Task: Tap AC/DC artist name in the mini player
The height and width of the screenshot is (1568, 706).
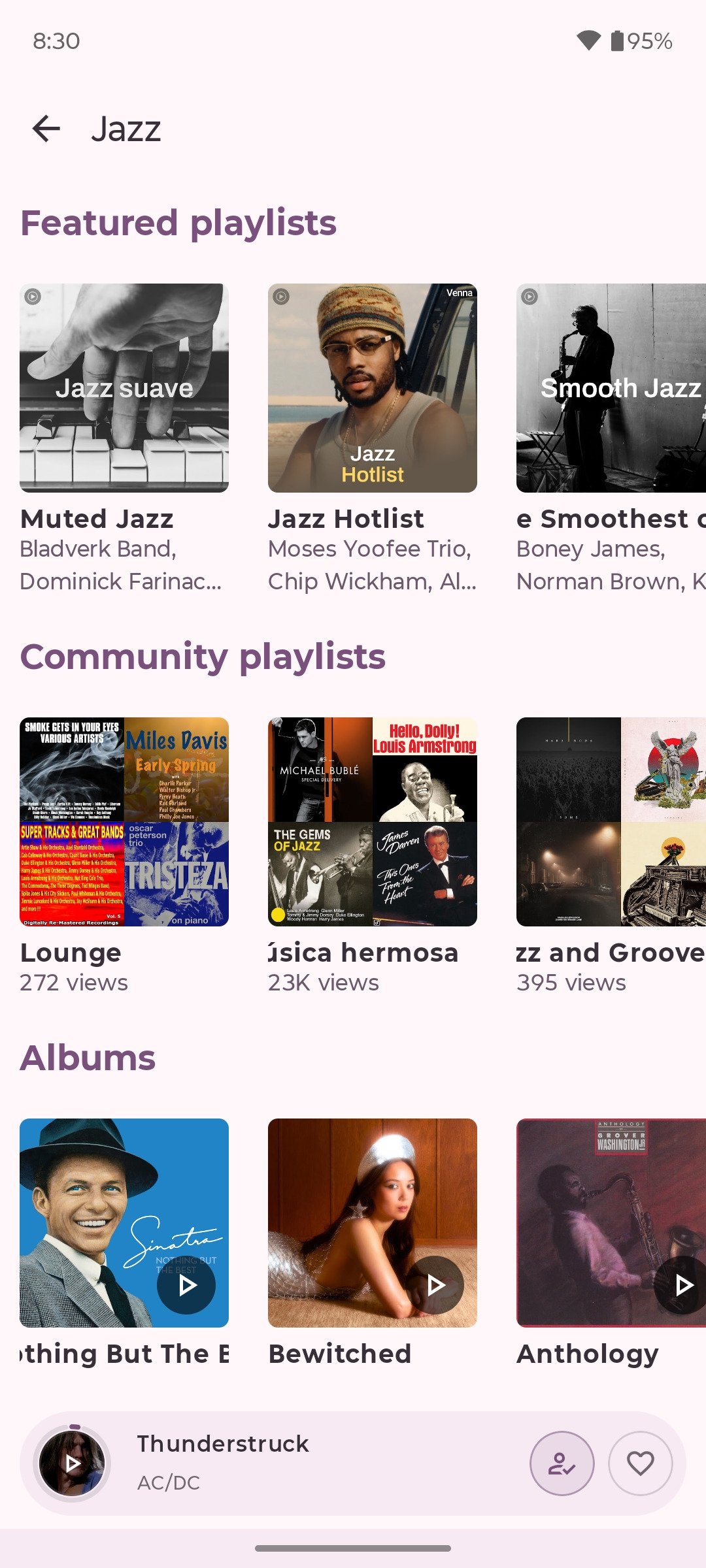Action: point(168,1482)
